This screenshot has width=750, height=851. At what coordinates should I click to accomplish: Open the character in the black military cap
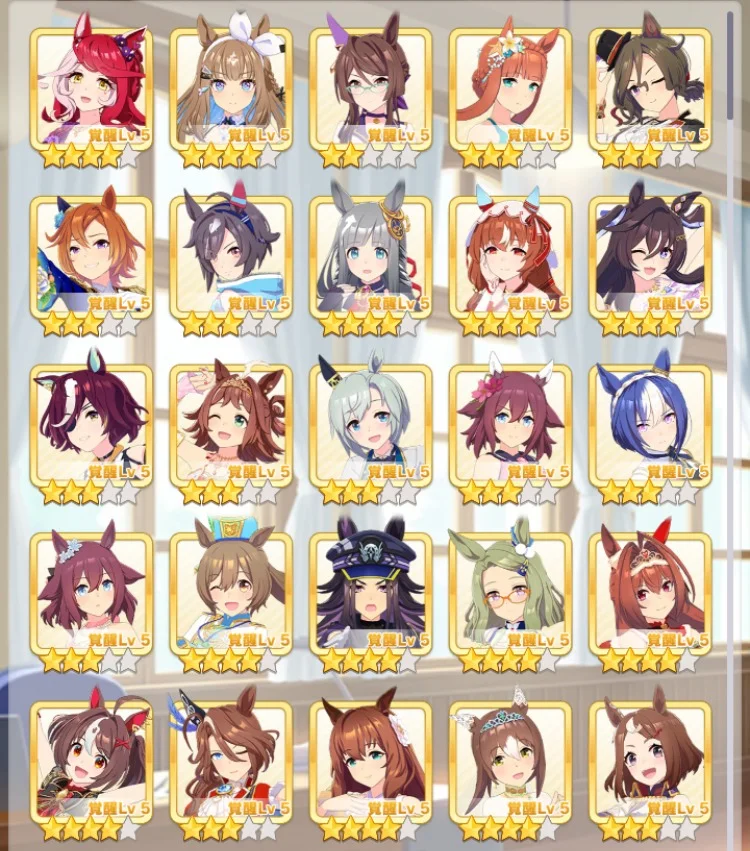[371, 593]
